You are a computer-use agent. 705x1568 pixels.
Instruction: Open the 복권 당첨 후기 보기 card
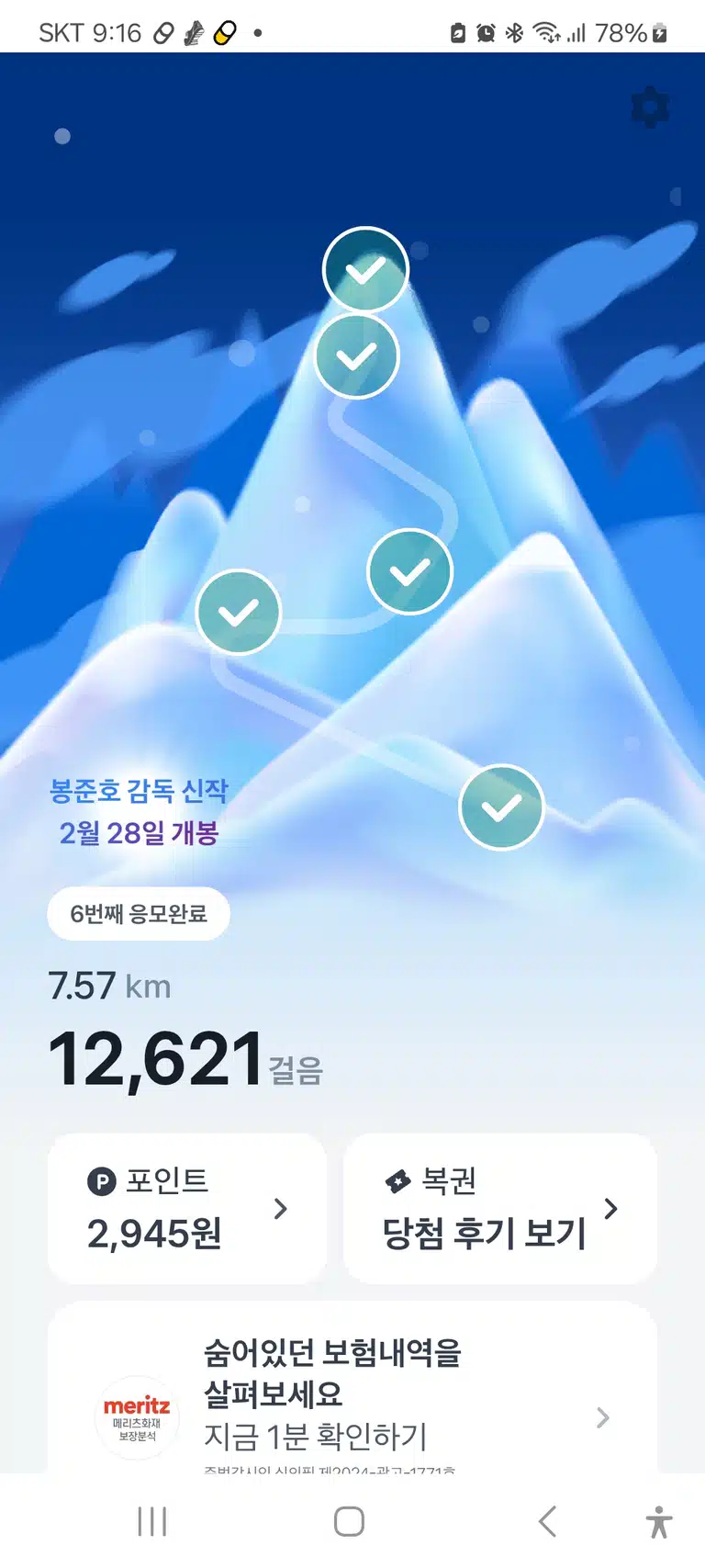tap(499, 1207)
